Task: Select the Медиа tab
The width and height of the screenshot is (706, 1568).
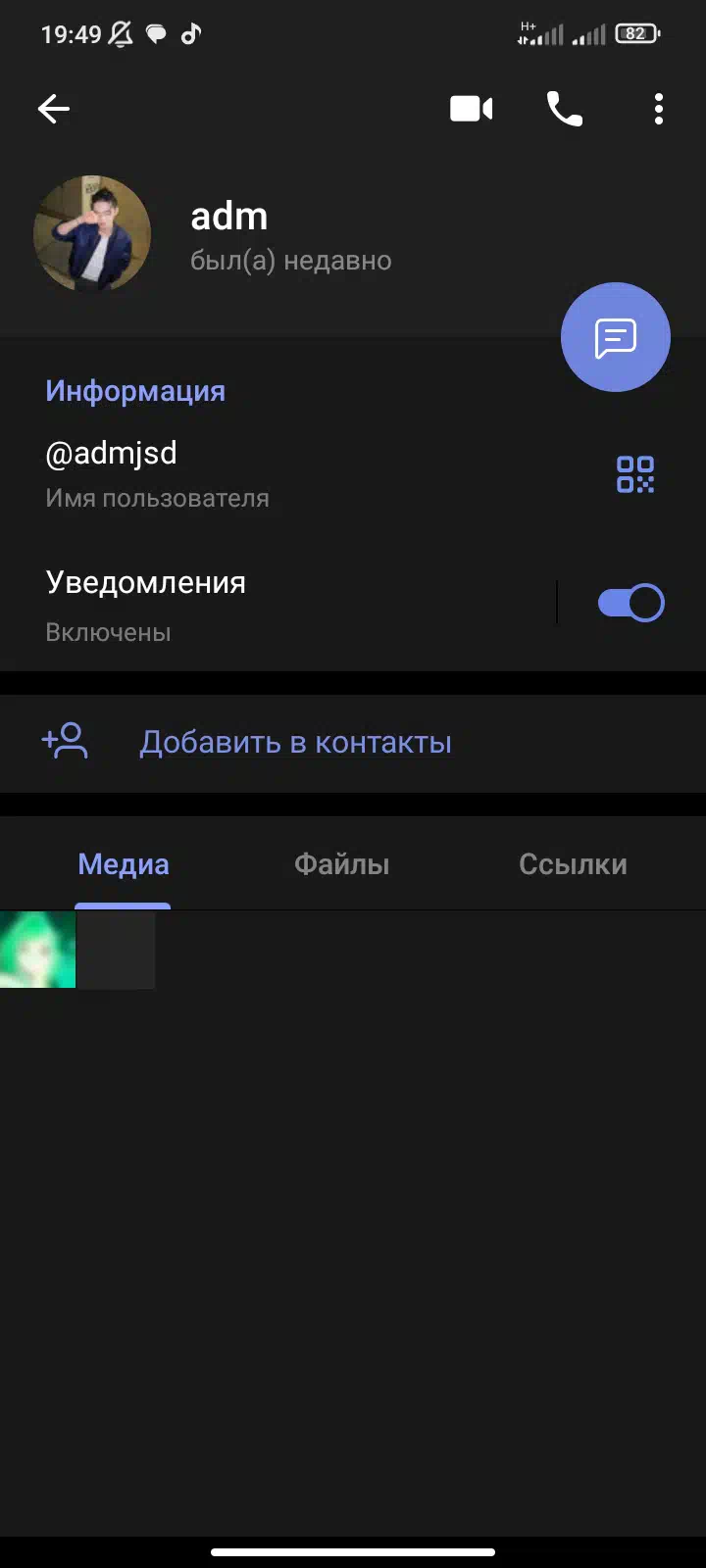Action: coord(124,864)
